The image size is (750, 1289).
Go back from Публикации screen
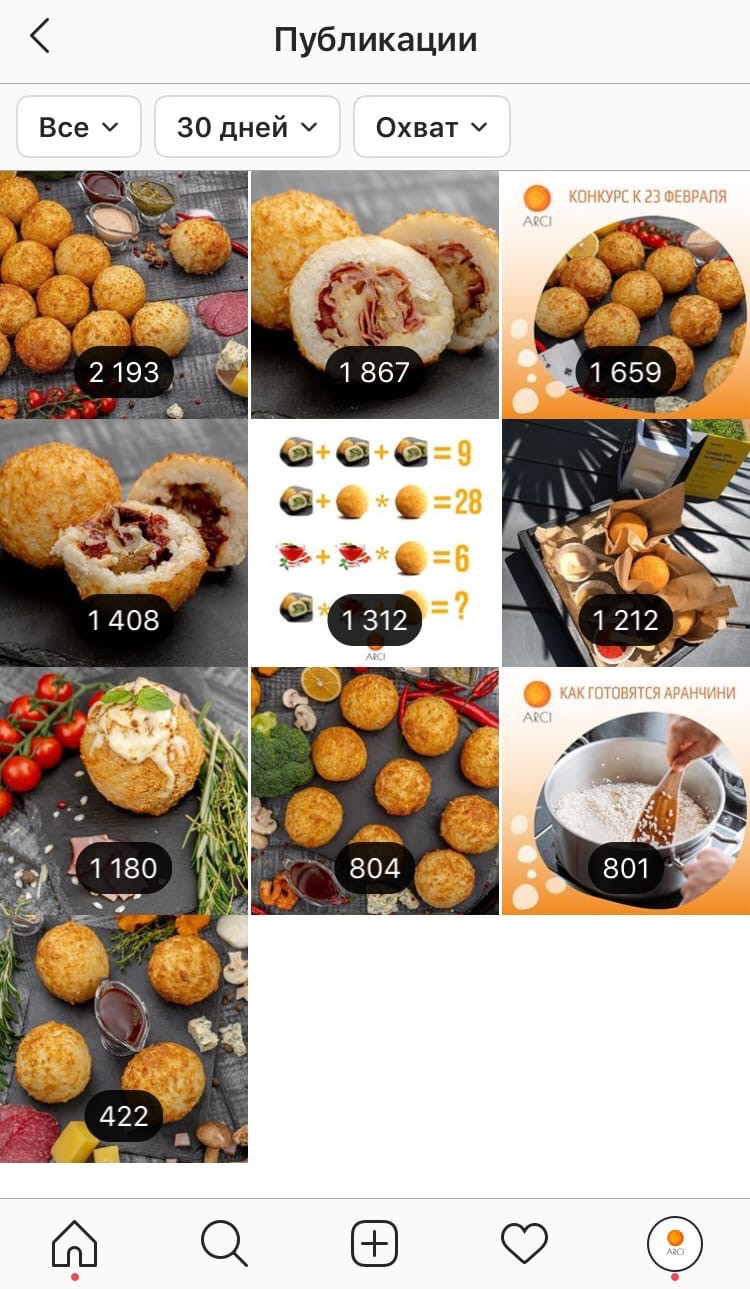tap(40, 37)
